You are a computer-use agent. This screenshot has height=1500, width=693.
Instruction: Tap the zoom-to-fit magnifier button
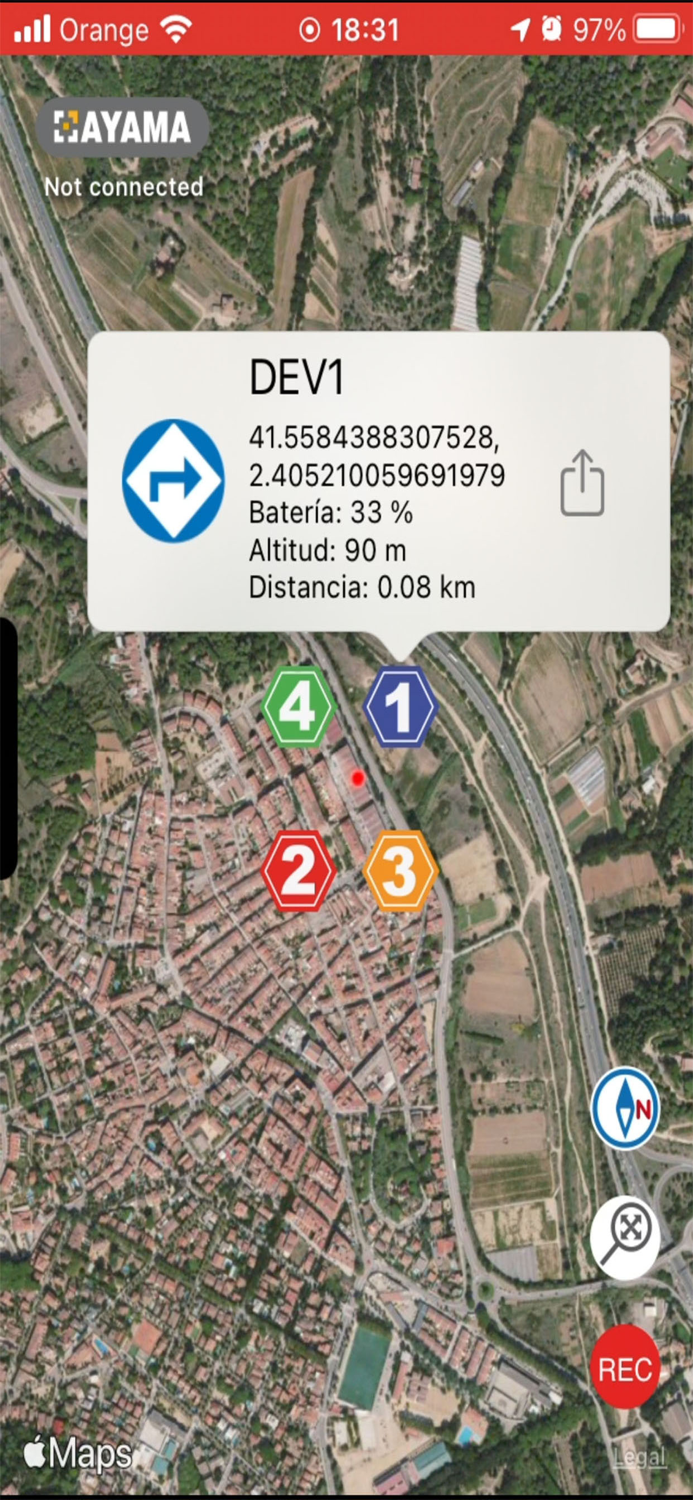point(625,1239)
